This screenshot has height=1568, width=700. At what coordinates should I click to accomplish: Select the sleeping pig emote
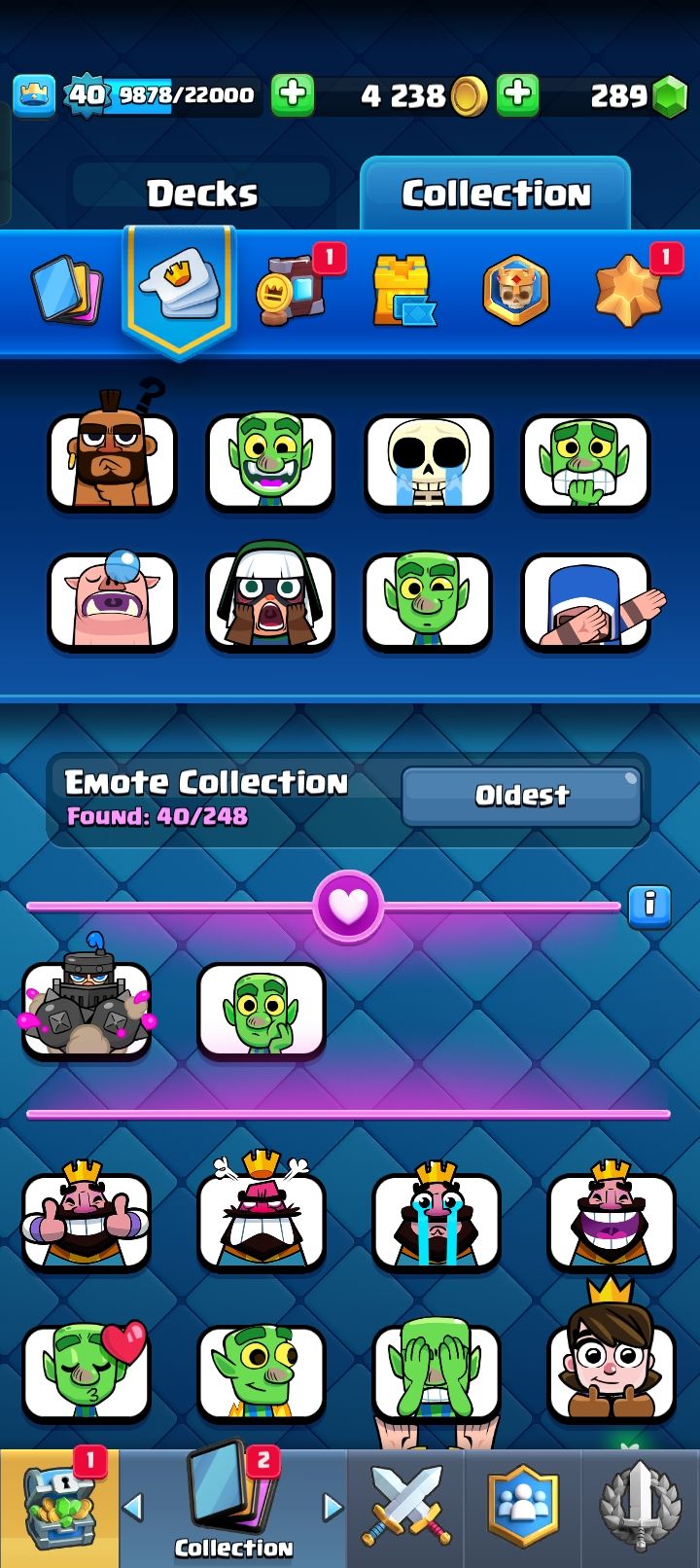[x=112, y=600]
